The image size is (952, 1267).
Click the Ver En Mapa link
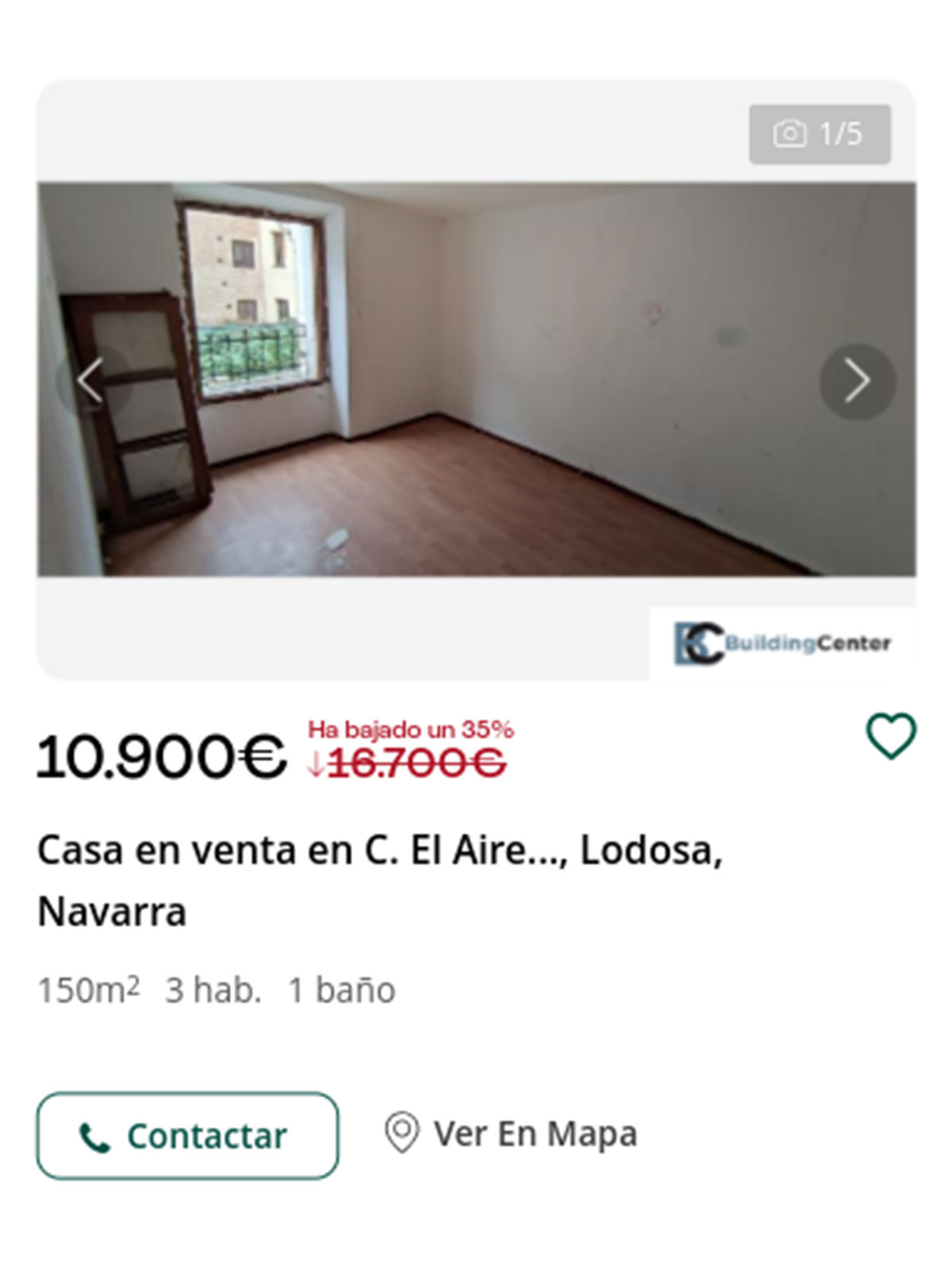click(533, 1135)
